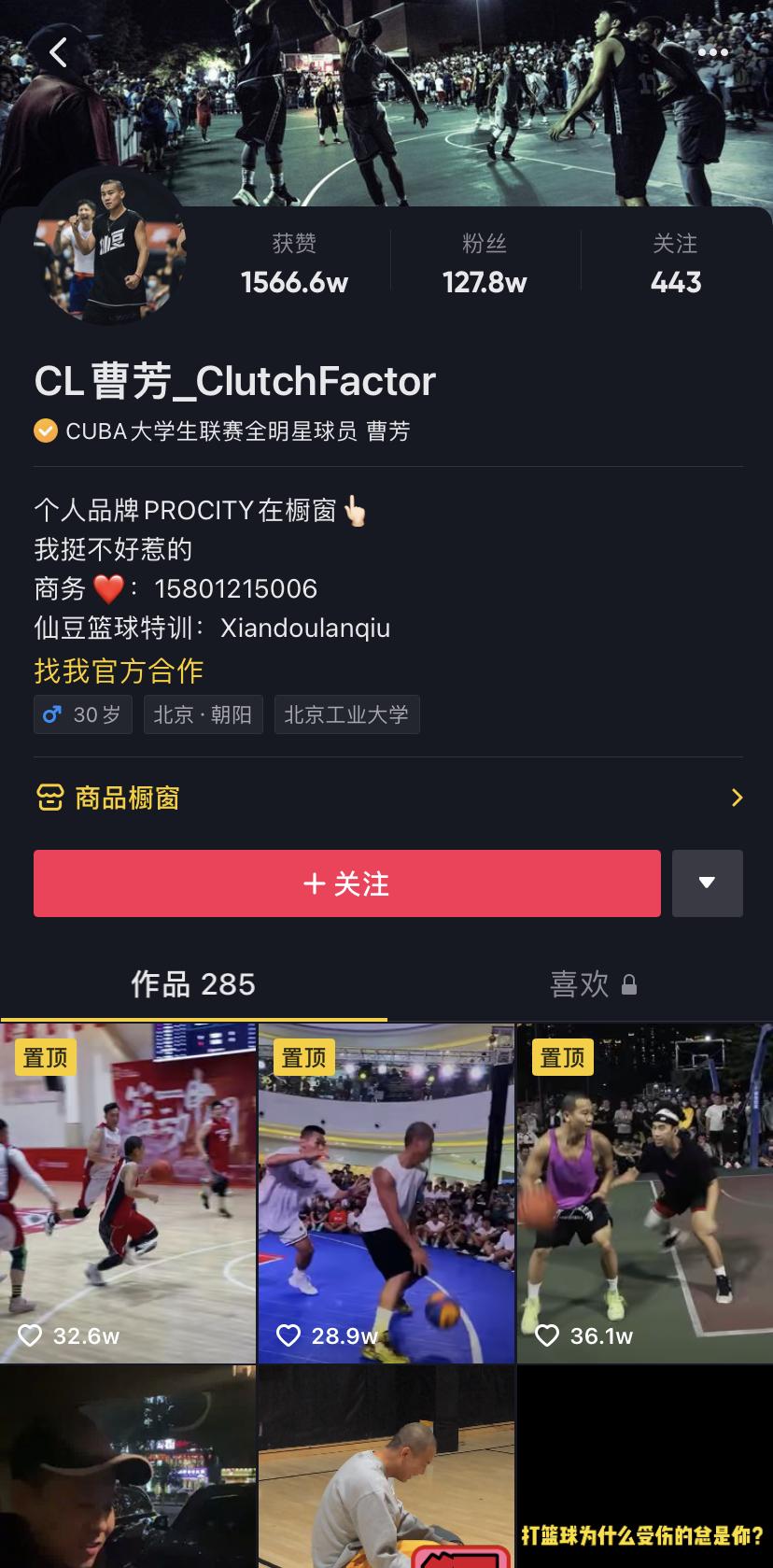The image size is (773, 1568).
Task: Toggle follow state with the 关注 button
Action: [346, 883]
